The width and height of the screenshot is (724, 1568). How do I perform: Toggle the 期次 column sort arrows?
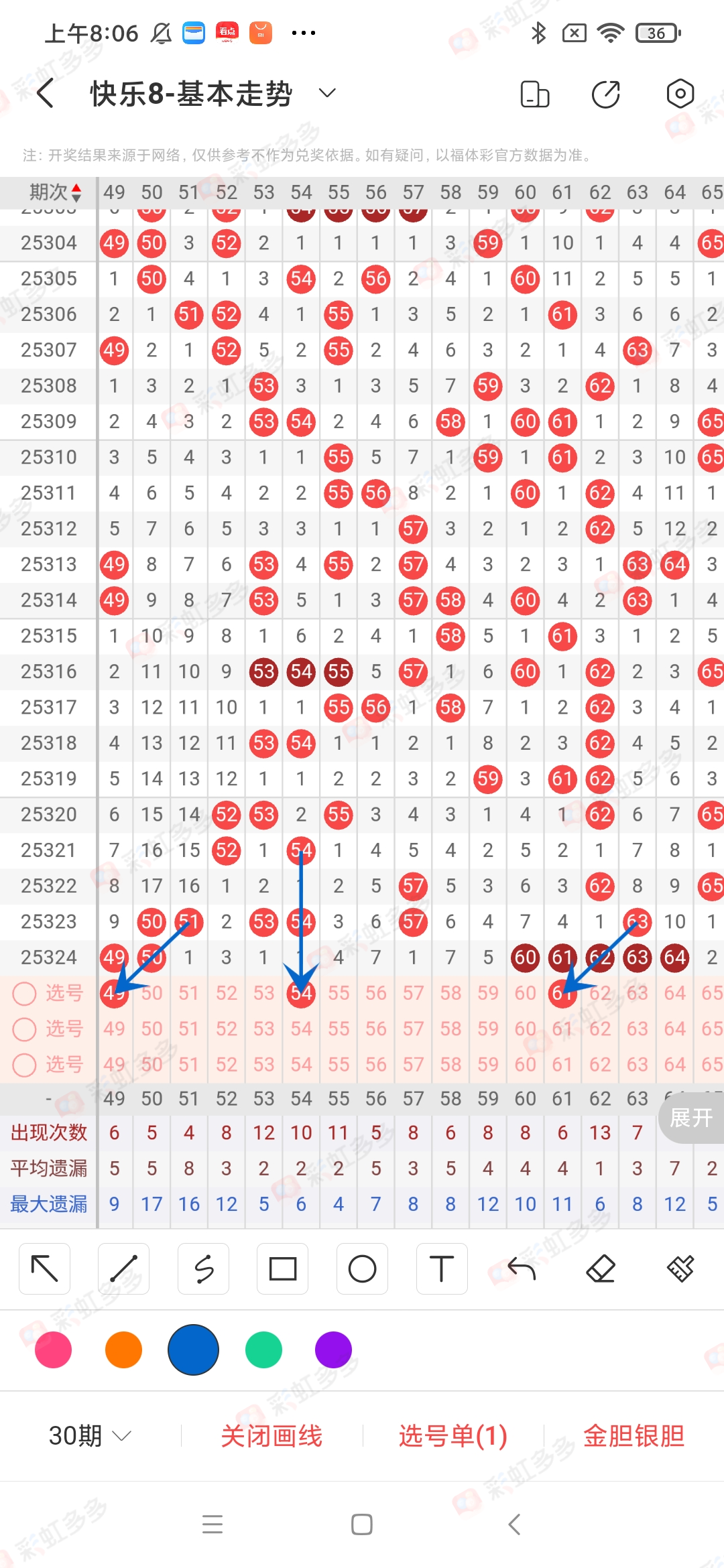(77, 192)
